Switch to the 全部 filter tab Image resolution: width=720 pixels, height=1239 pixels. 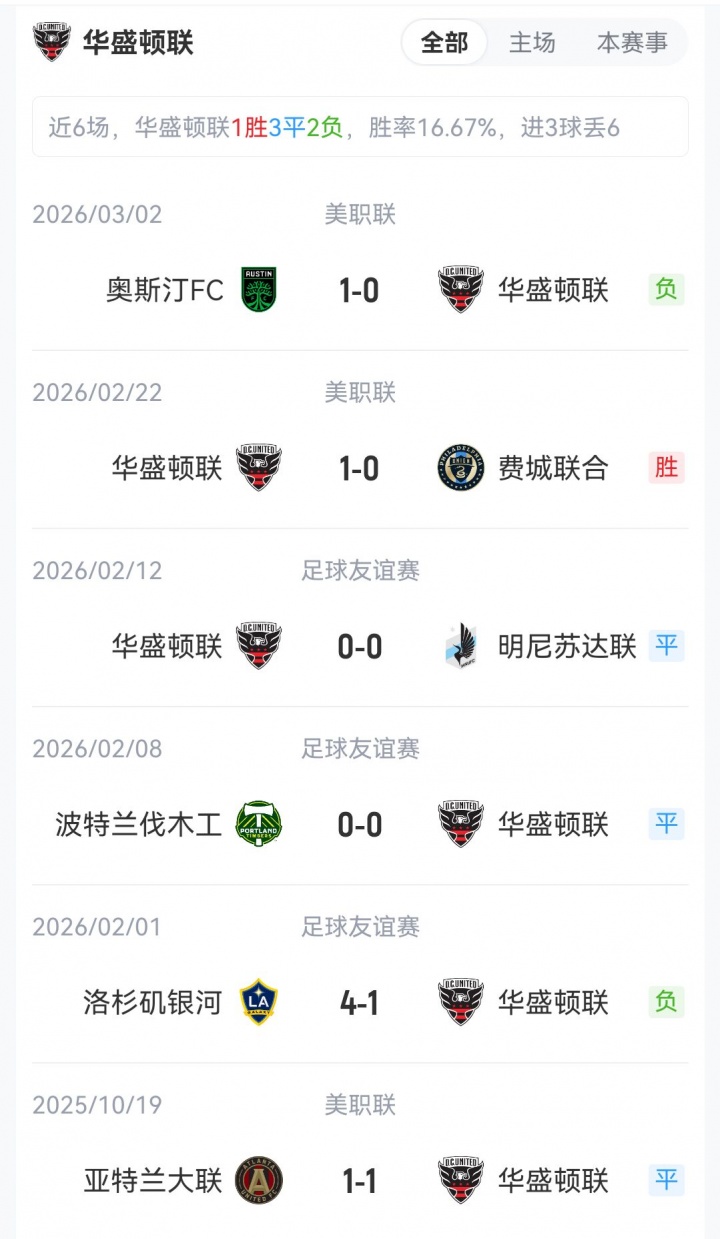(x=444, y=43)
